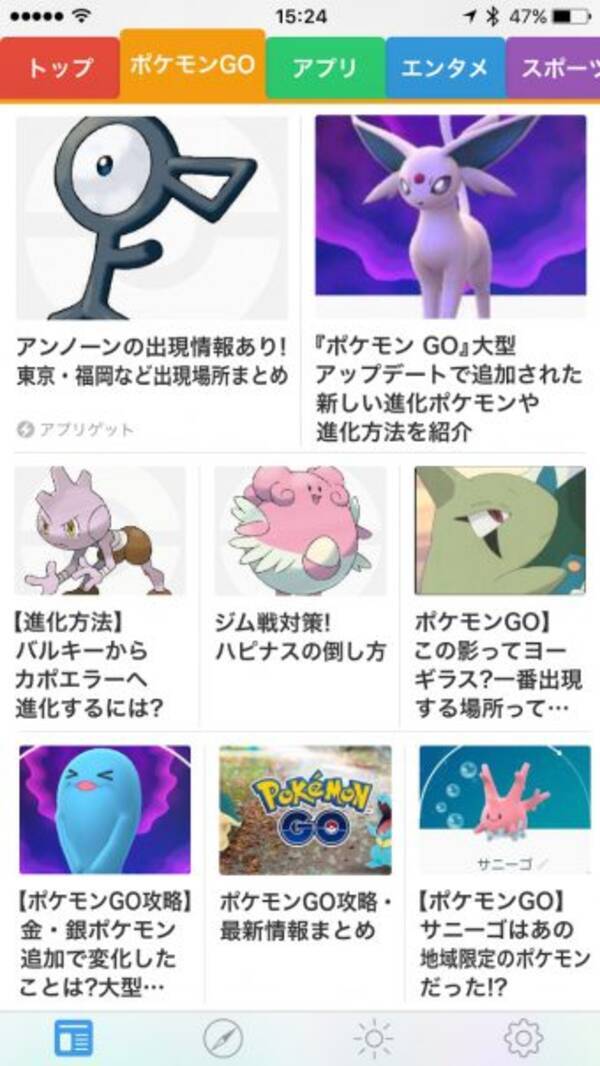Viewport: 600px width, 1066px height.
Task: Select the ポケモンGO tab
Action: [x=192, y=64]
